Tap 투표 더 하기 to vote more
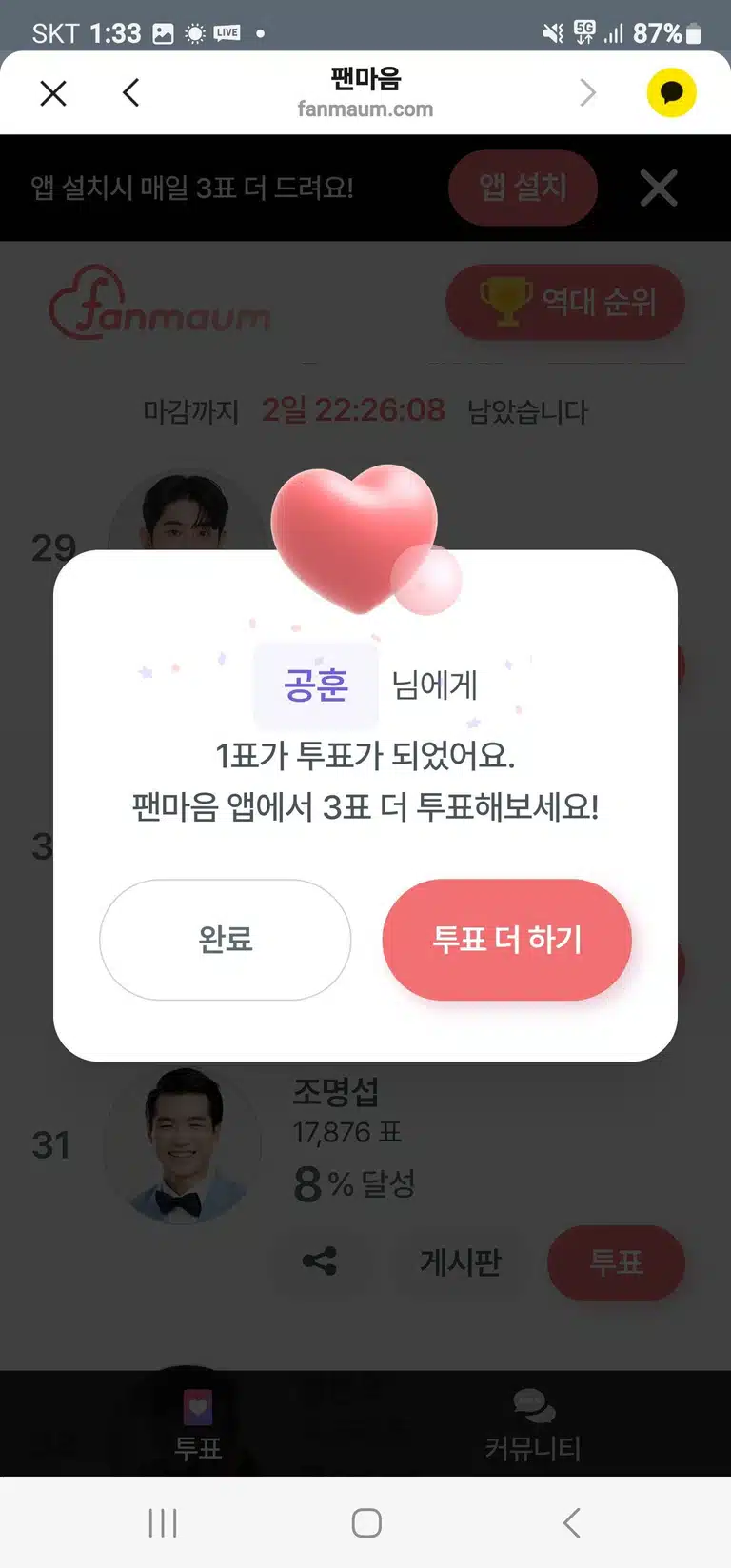Viewport: 731px width, 1568px height. tap(506, 940)
